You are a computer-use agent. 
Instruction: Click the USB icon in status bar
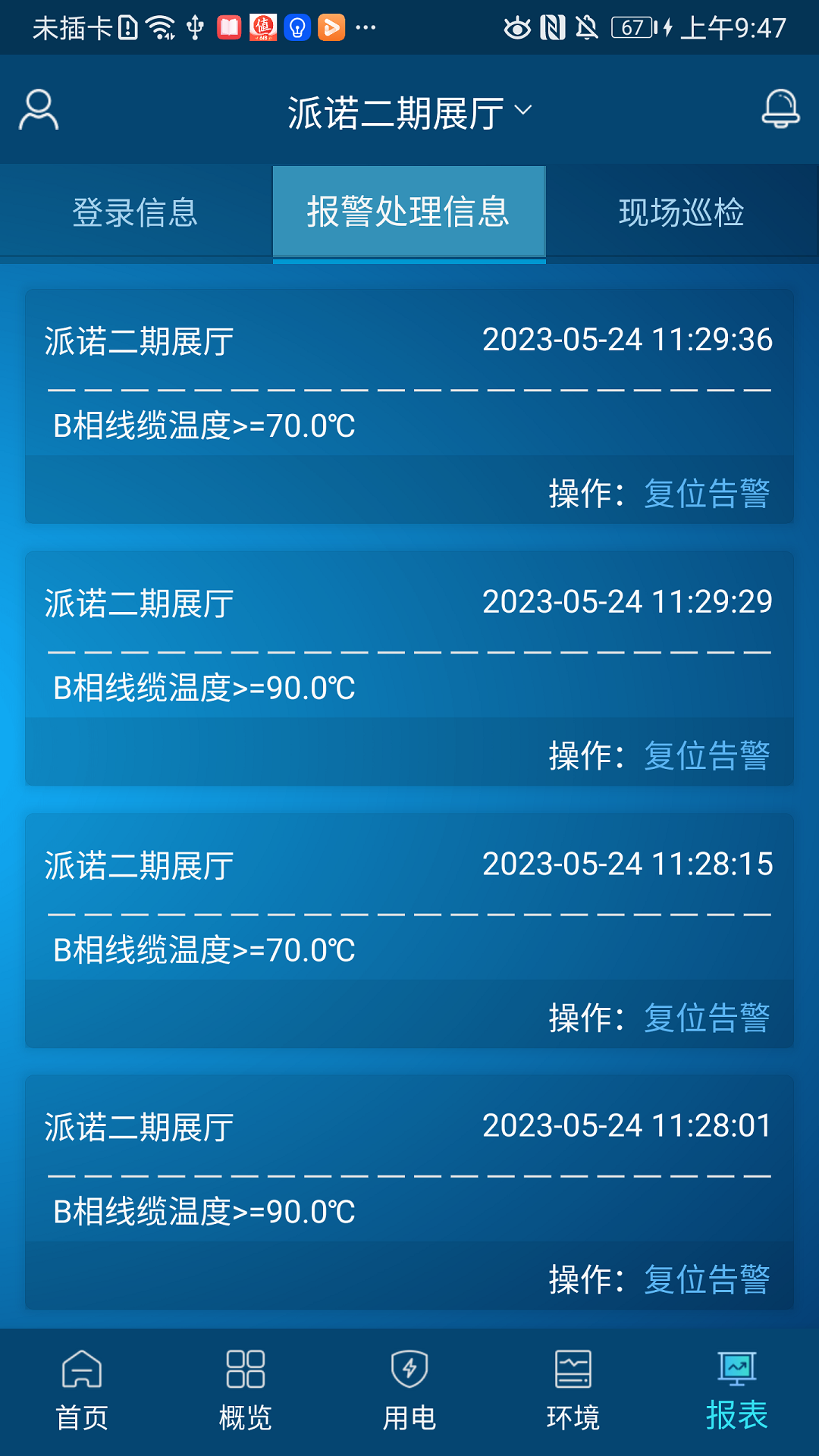196,25
